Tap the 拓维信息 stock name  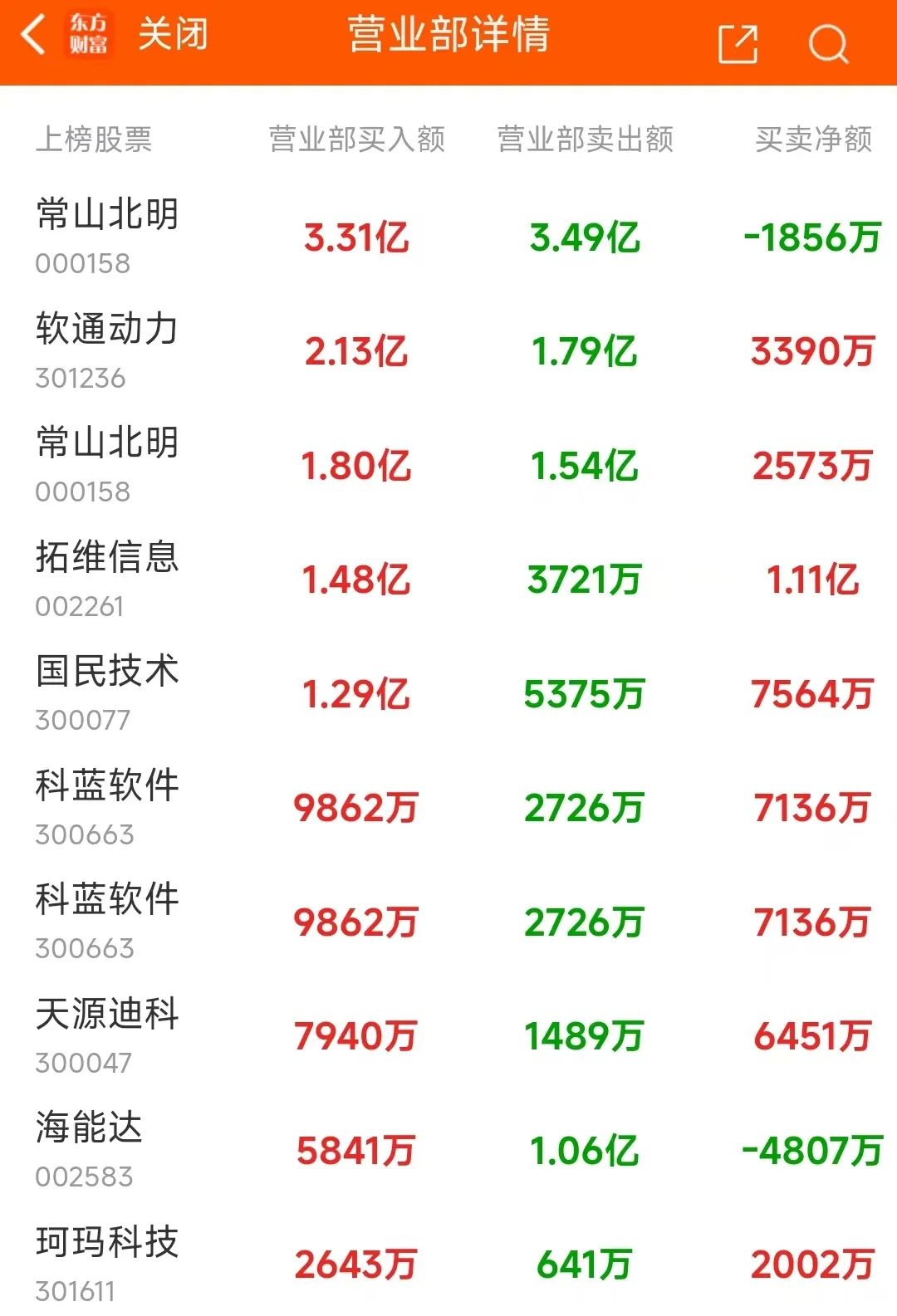click(x=106, y=560)
